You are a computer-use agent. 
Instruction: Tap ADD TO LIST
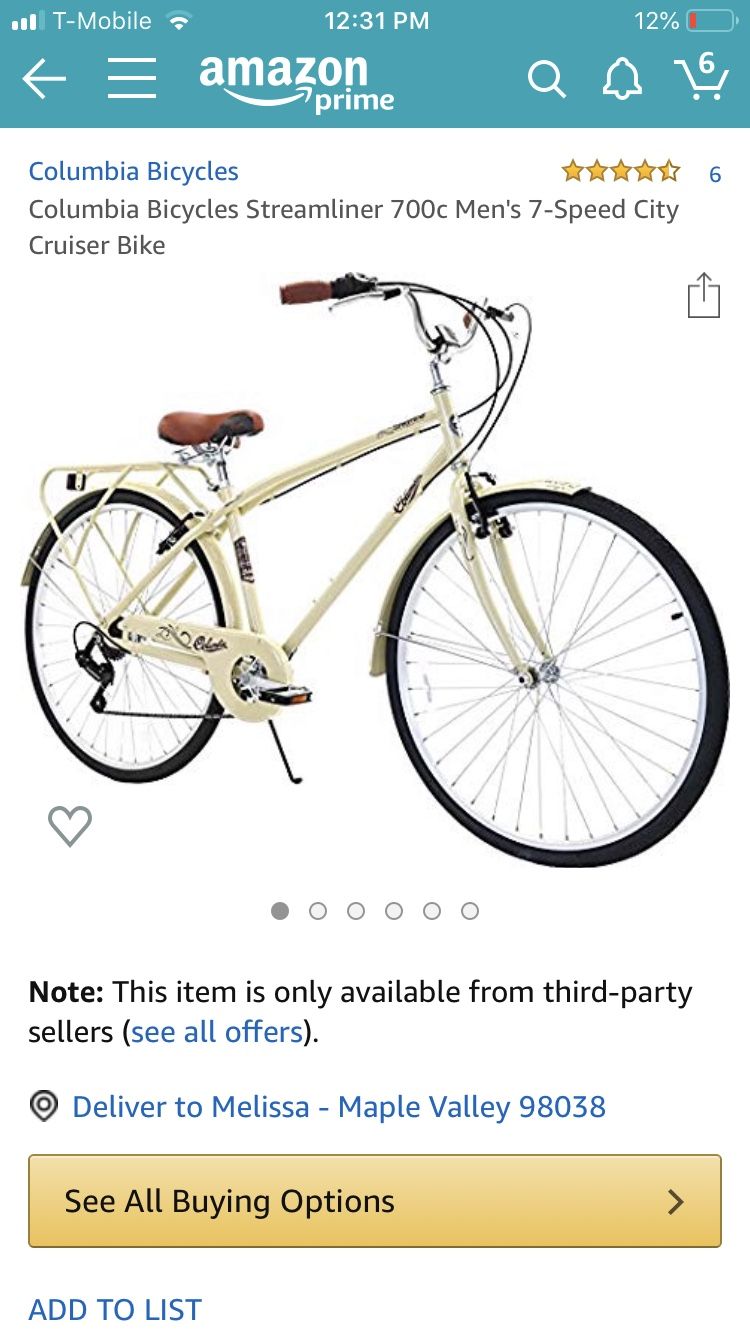click(115, 1309)
